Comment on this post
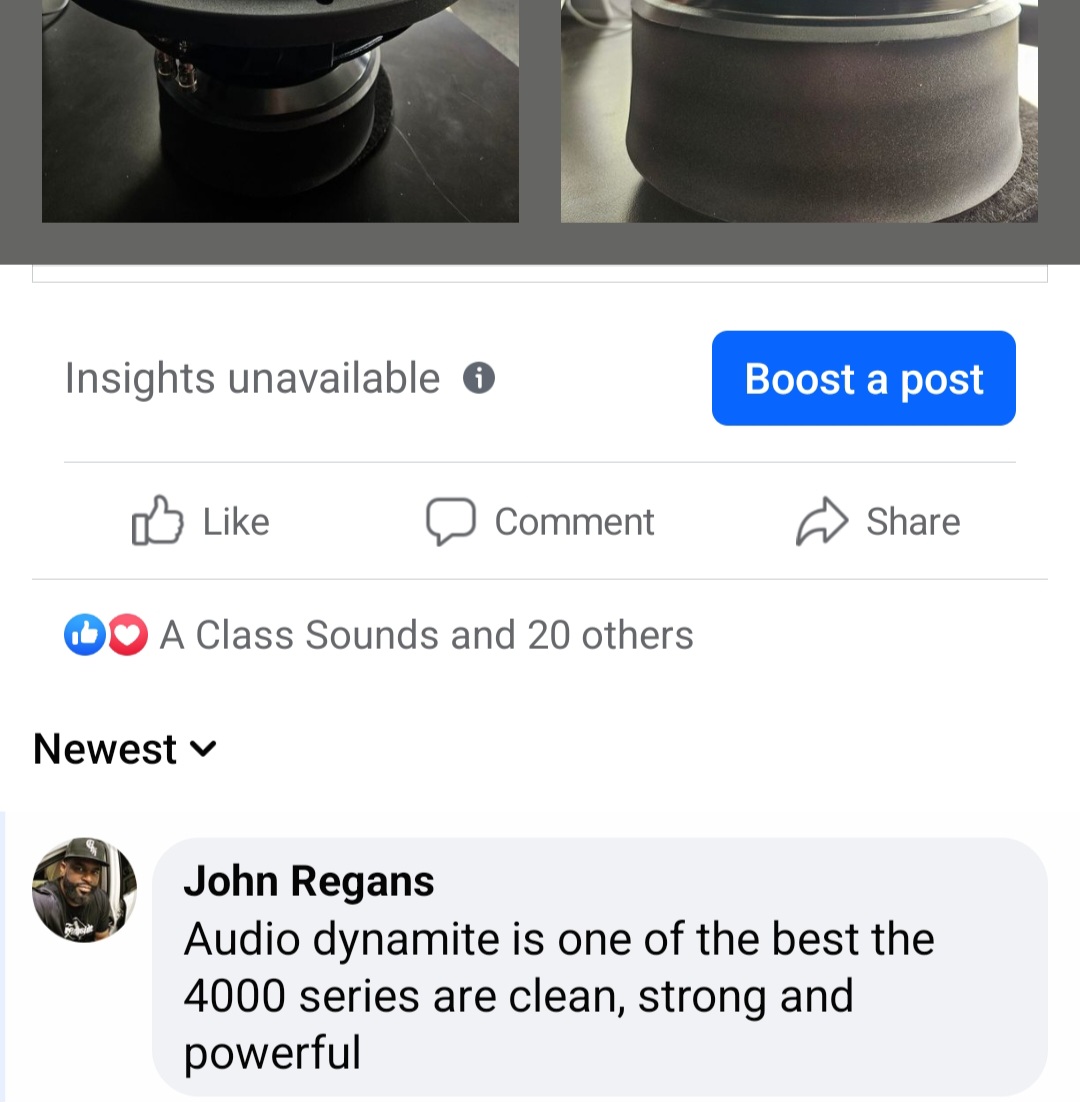Image resolution: width=1080 pixels, height=1102 pixels. pos(541,521)
